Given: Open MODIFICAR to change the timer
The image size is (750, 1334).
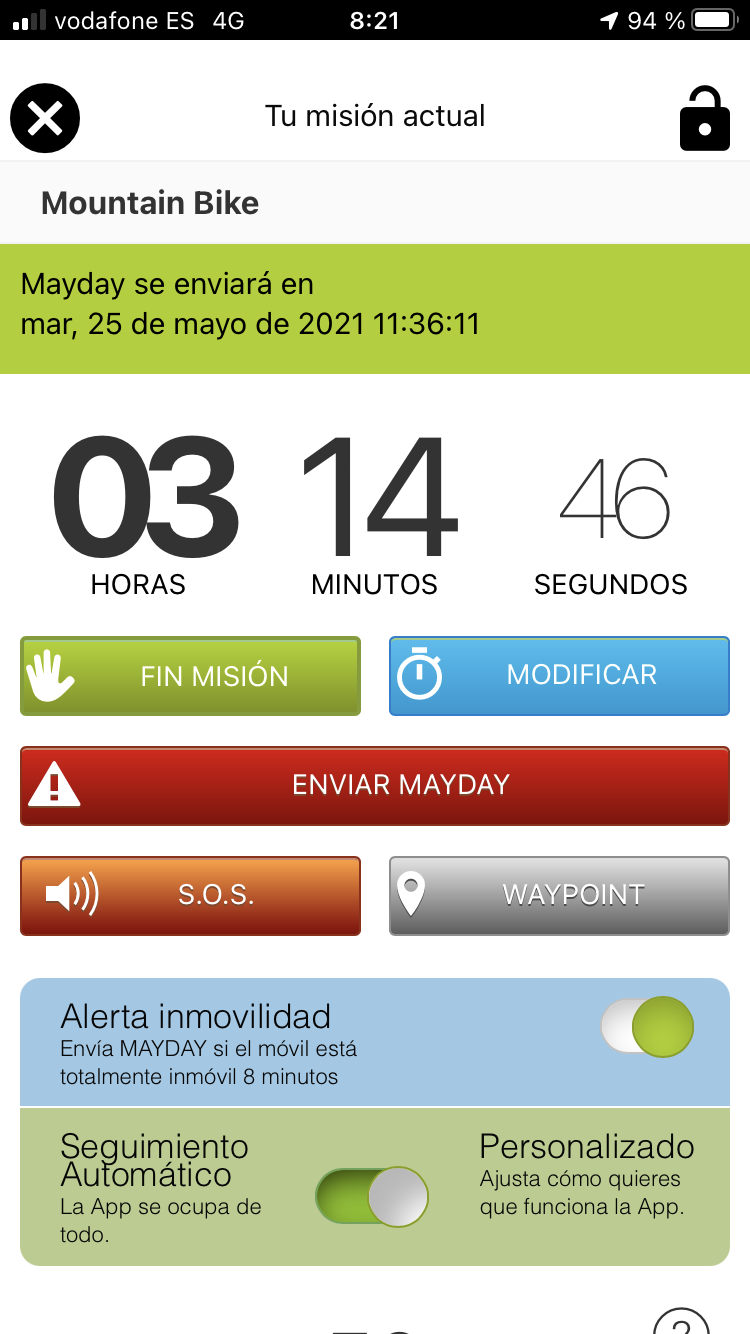Looking at the screenshot, I should pos(559,676).
